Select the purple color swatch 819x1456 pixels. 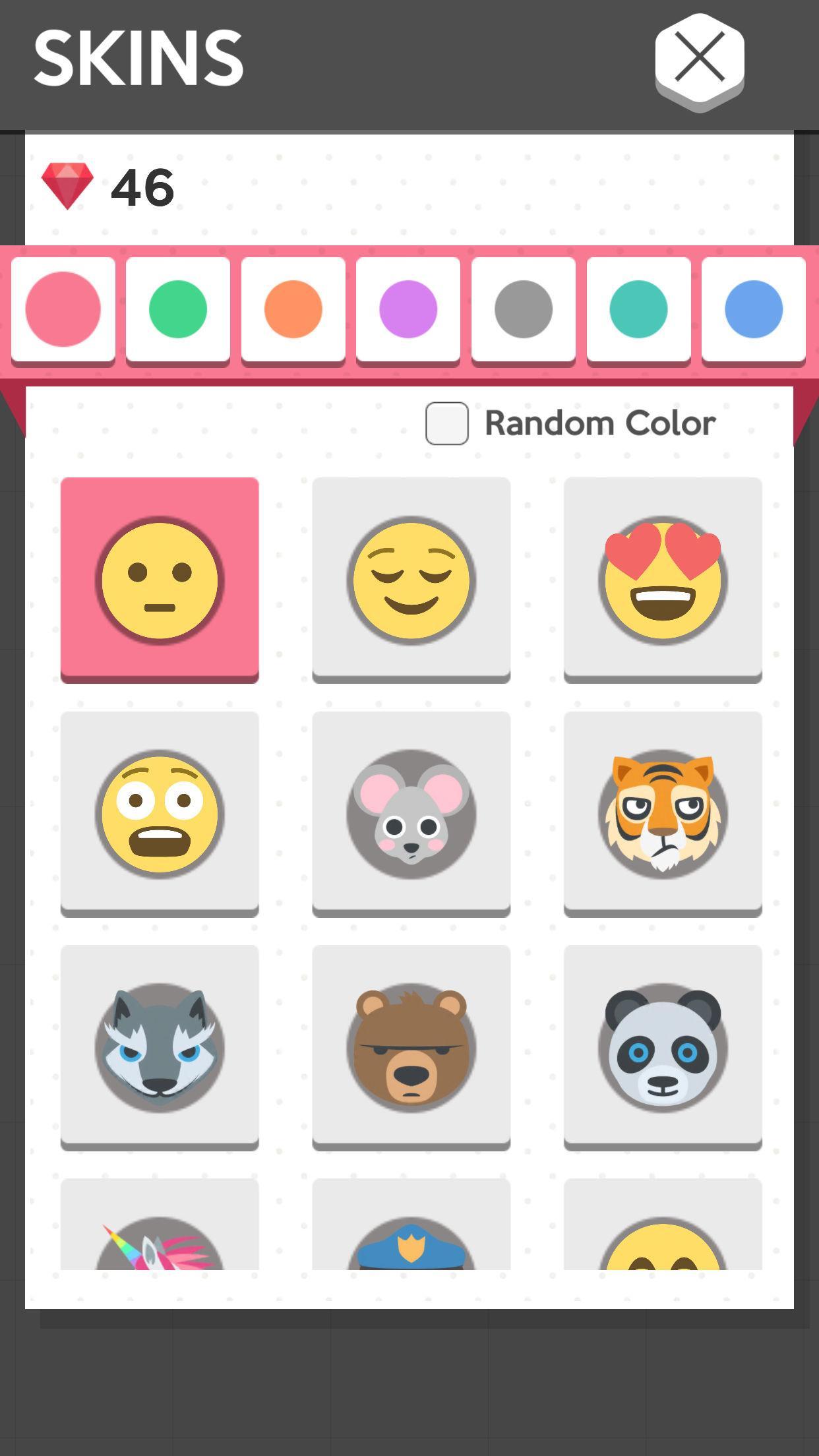408,309
